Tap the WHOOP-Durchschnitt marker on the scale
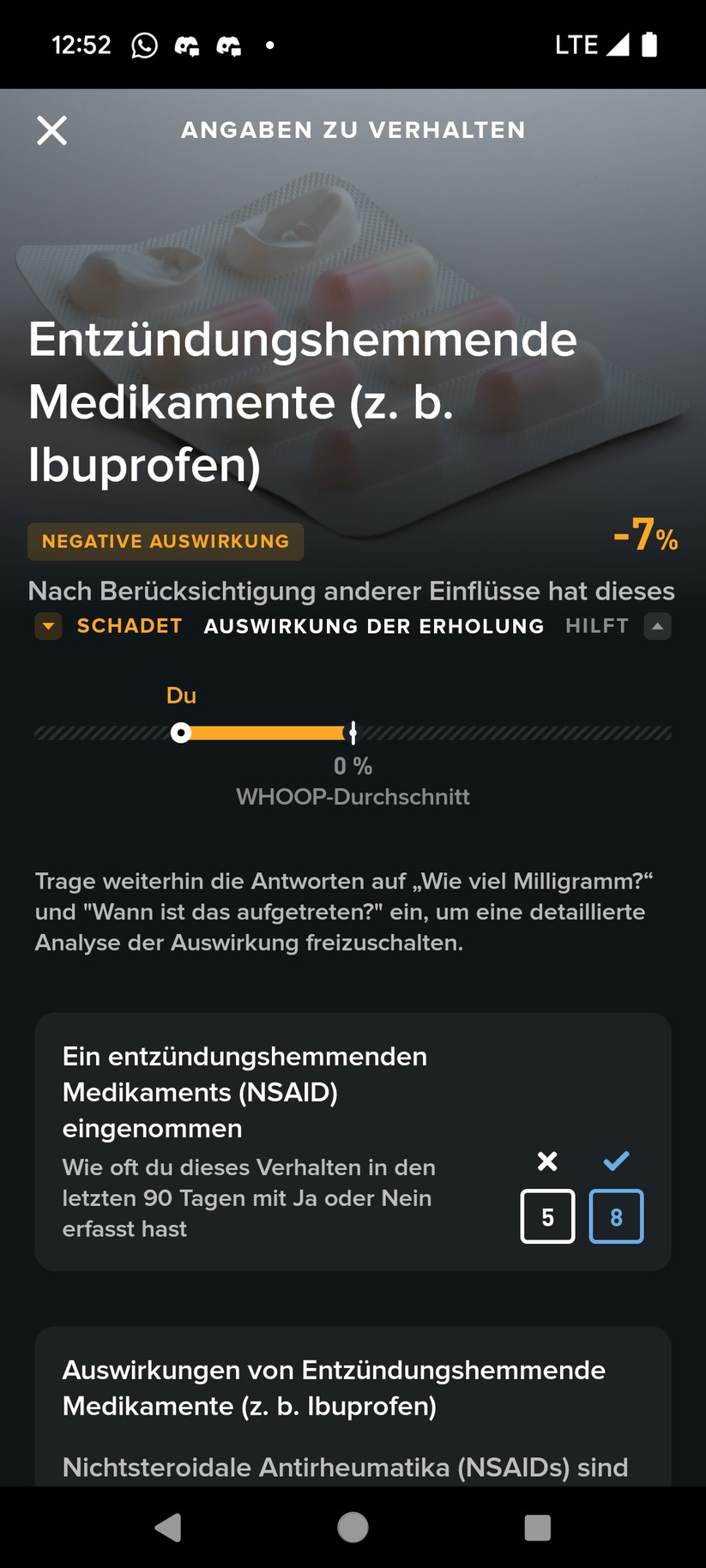The image size is (706, 1568). point(353,733)
